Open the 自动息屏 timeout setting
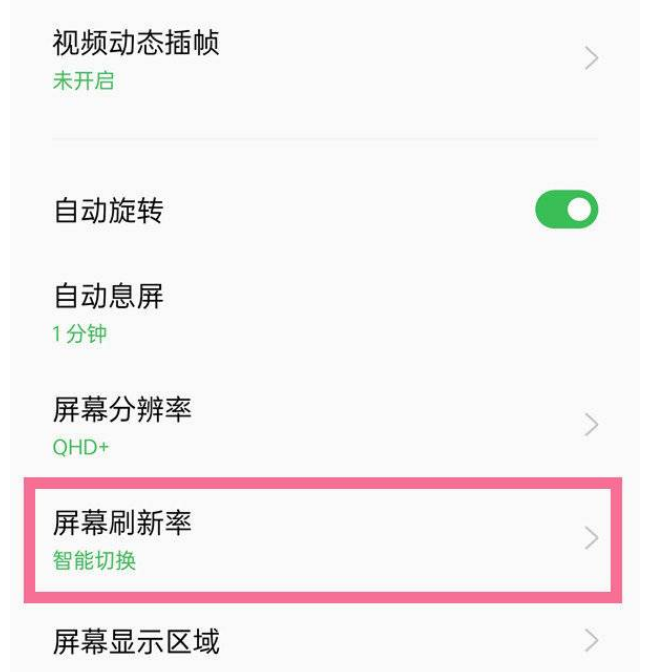Screen dimensions: 667x672 pos(320,312)
